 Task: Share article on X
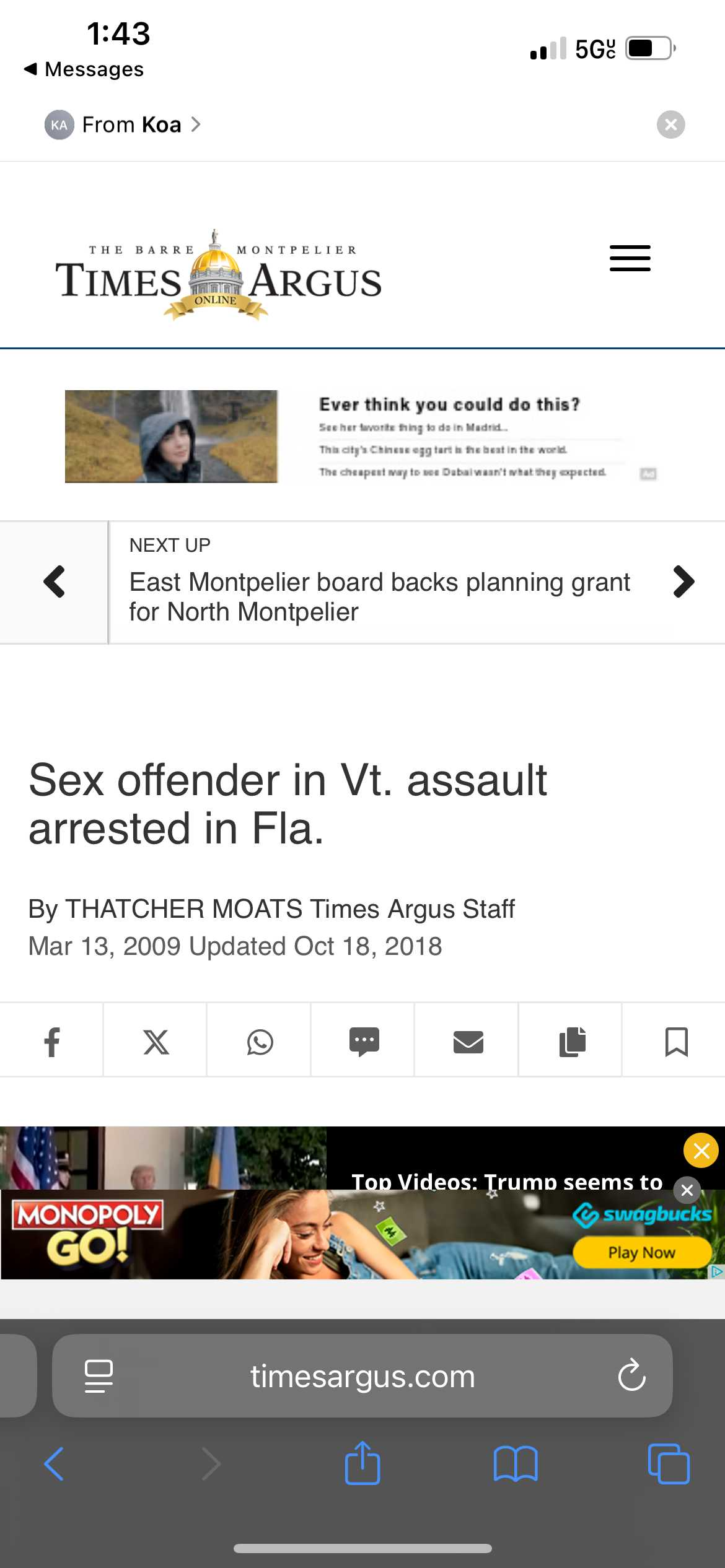click(156, 1042)
